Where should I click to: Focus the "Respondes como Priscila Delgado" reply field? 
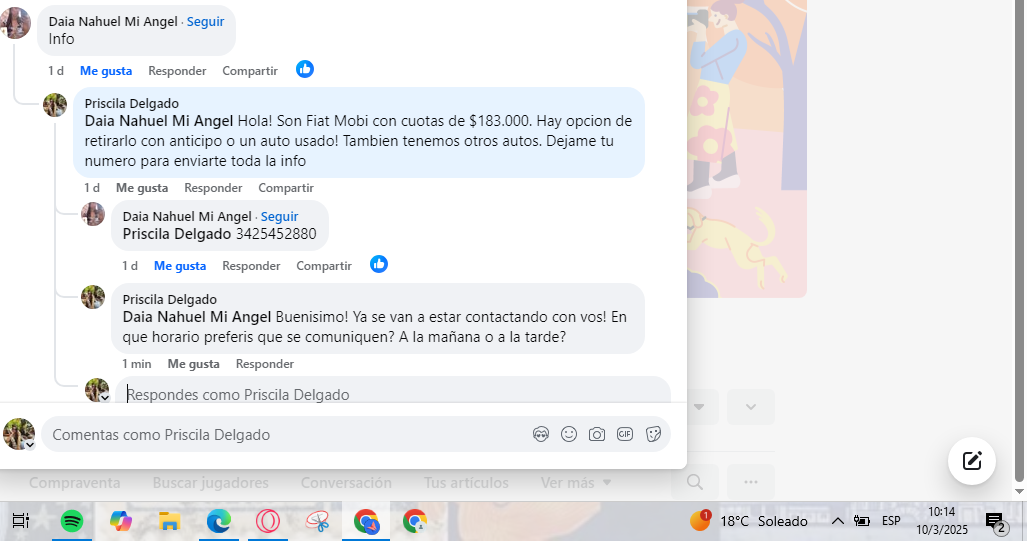(x=390, y=394)
